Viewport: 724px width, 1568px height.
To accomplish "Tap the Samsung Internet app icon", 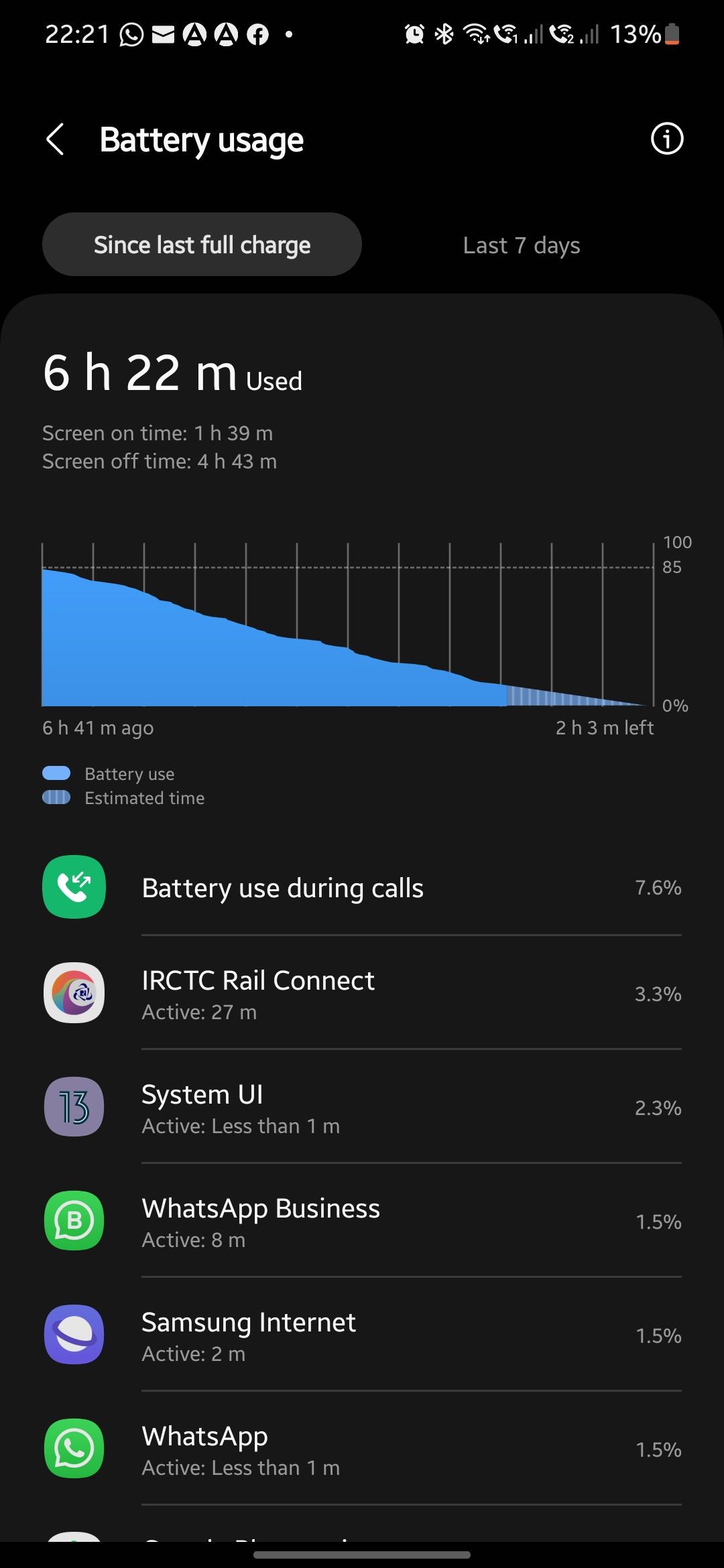I will [74, 1335].
